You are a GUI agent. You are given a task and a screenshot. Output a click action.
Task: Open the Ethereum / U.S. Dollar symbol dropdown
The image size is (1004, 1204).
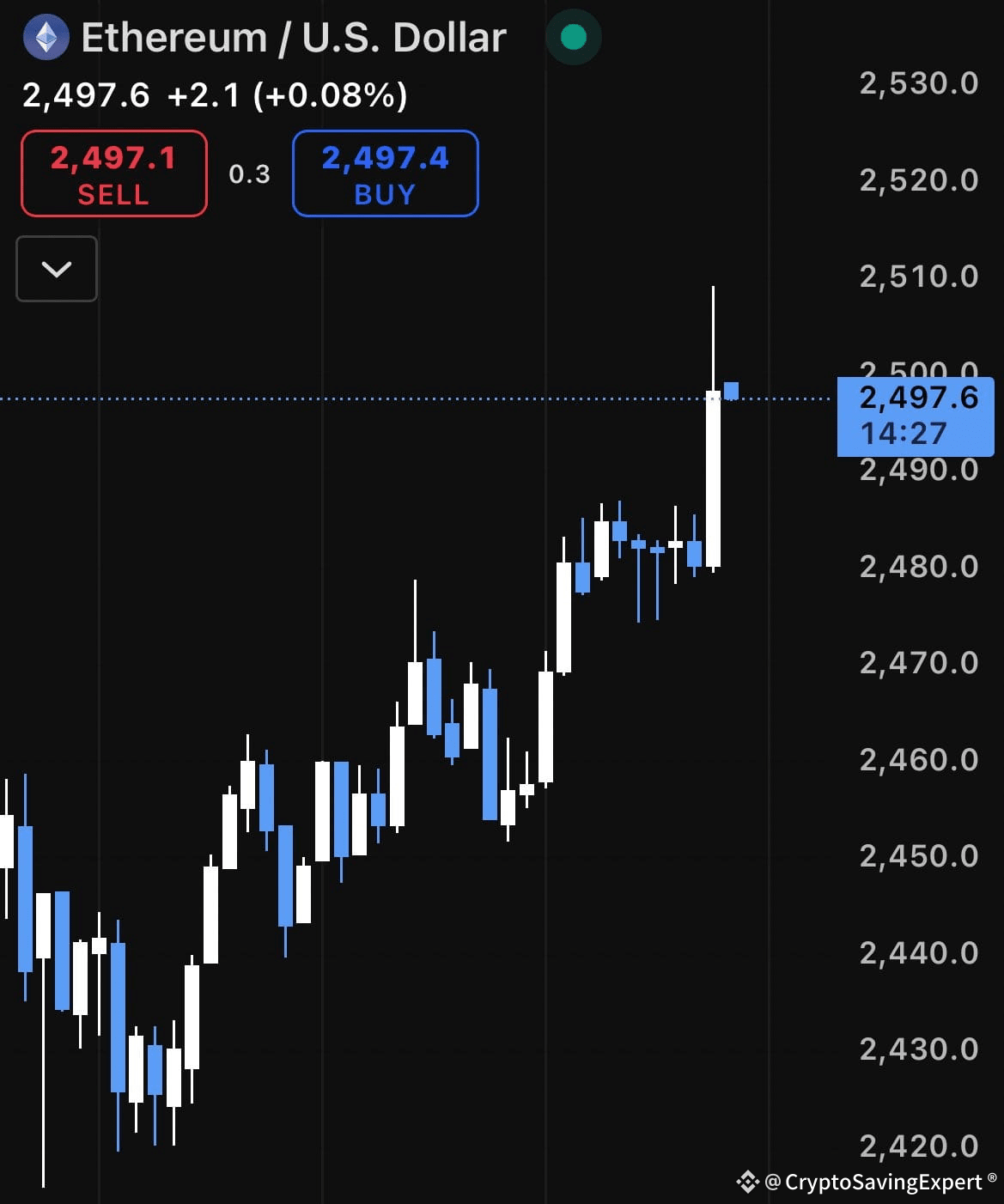click(292, 37)
